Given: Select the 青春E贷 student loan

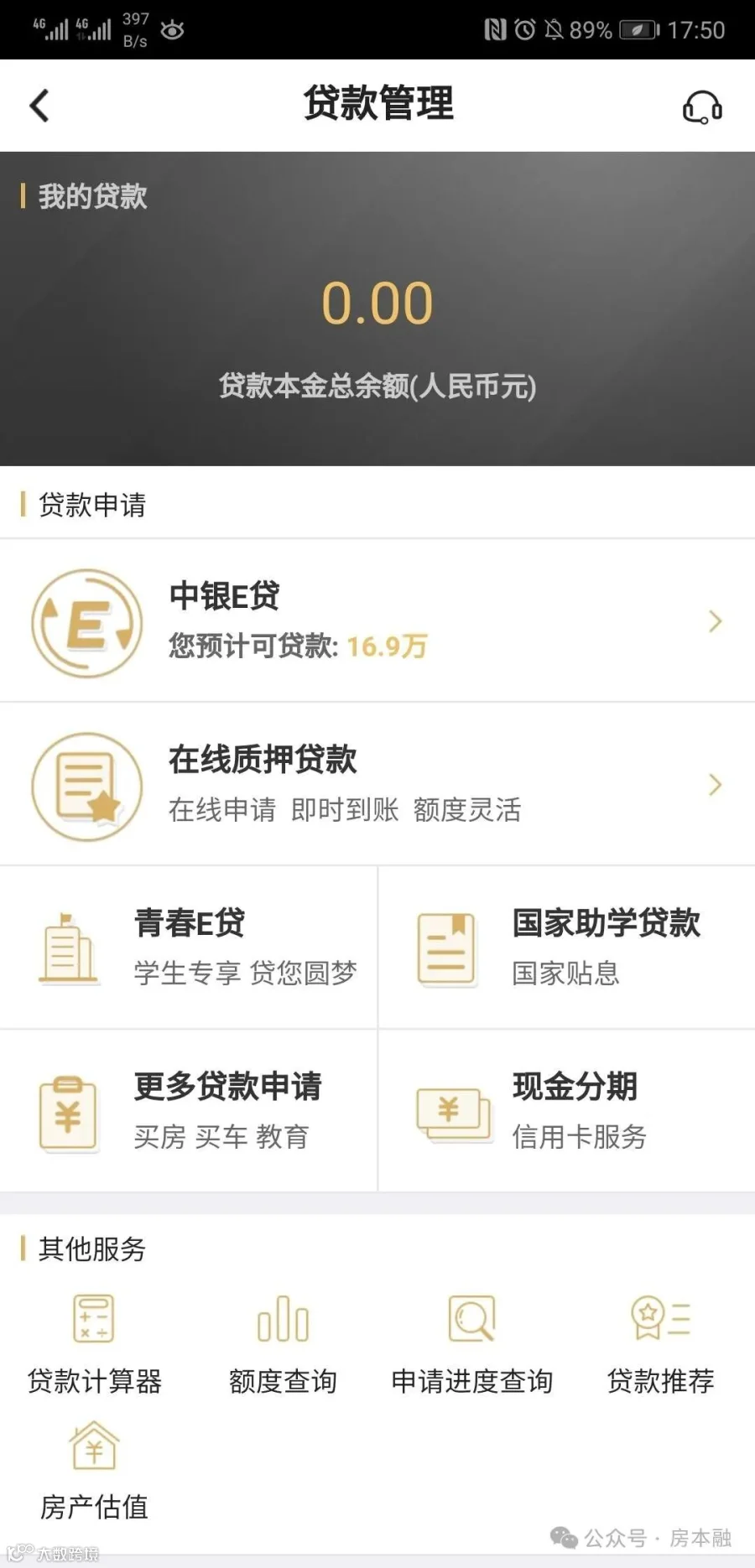Looking at the screenshot, I should click(189, 948).
